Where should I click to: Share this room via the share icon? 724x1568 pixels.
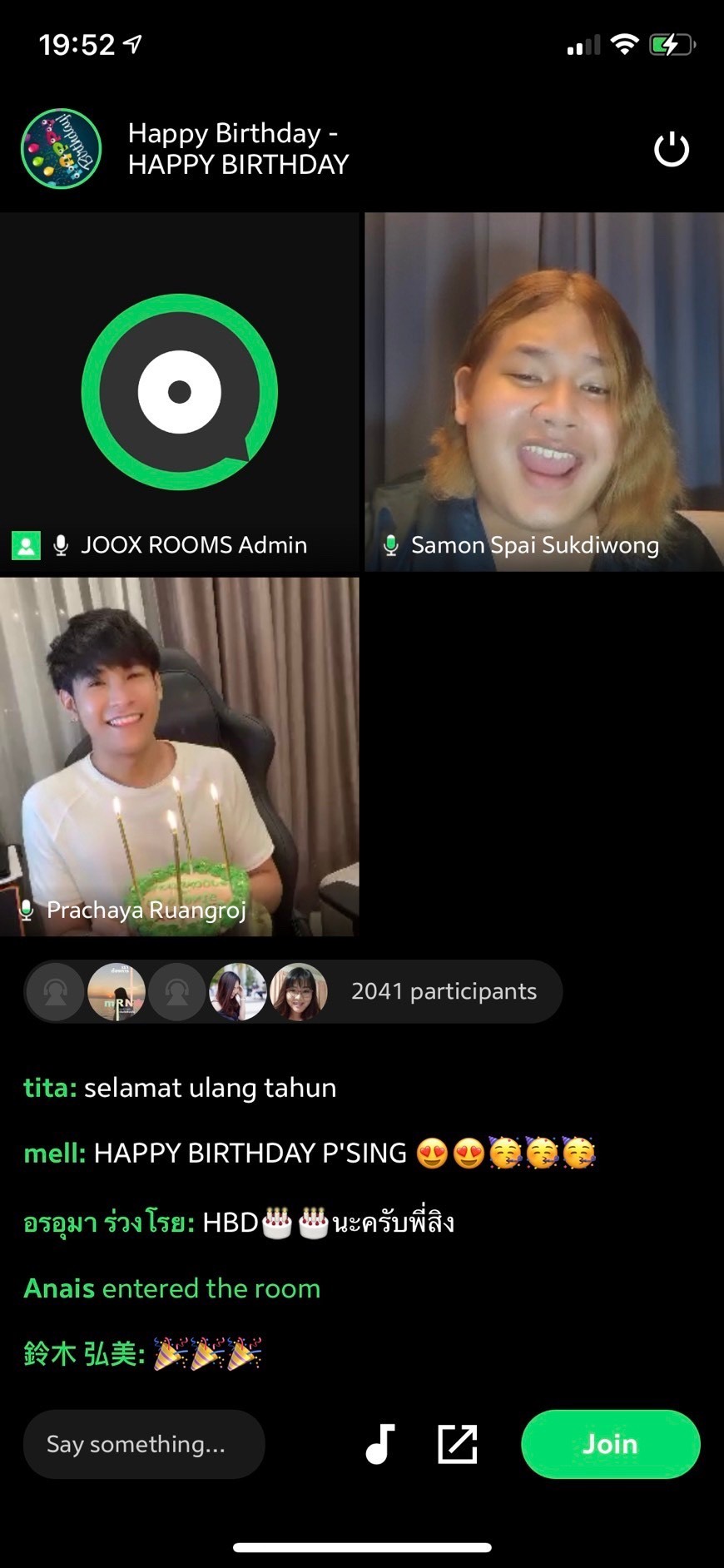[x=458, y=1444]
